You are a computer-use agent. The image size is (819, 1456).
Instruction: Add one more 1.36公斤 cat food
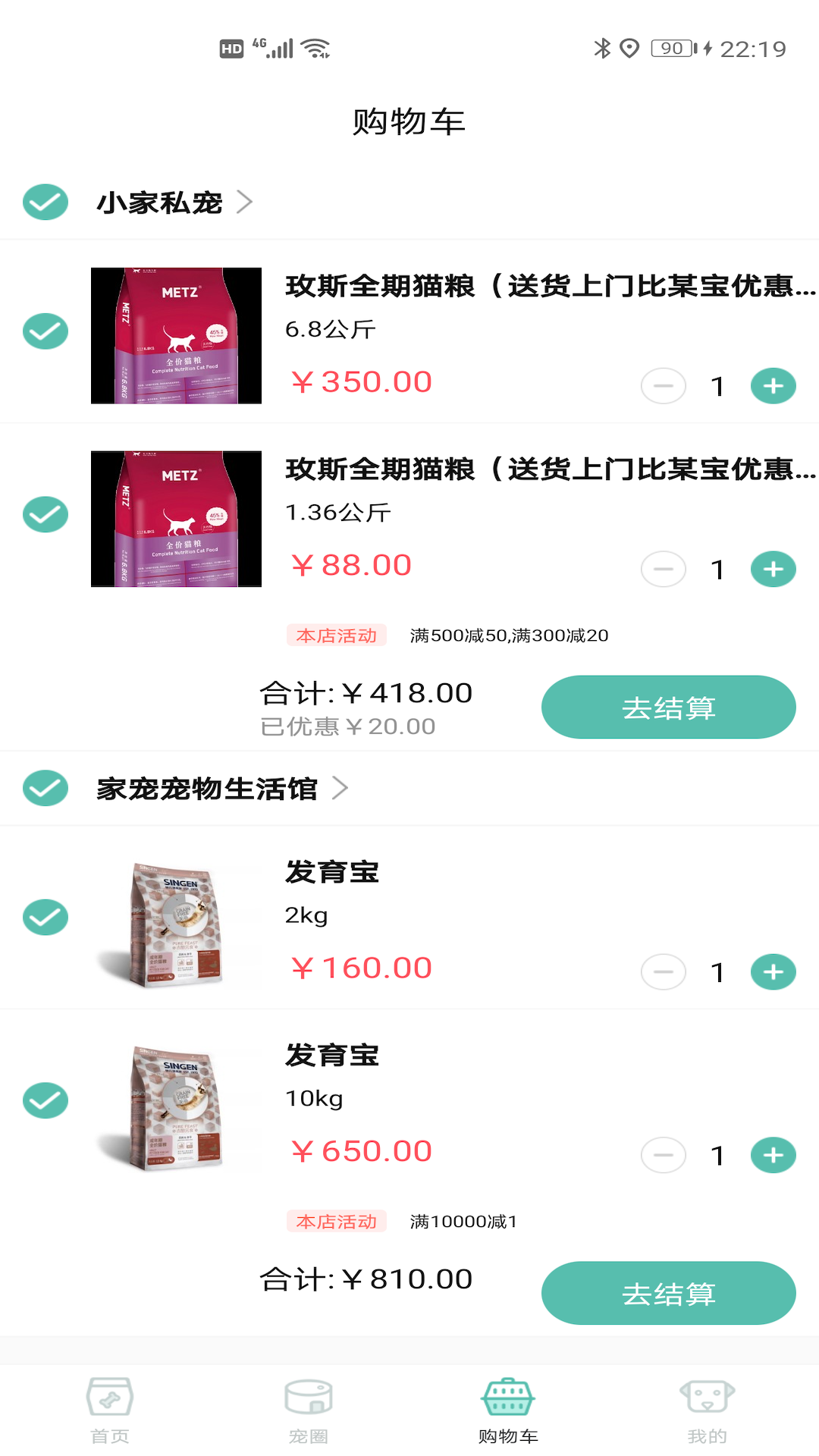pyautogui.click(x=773, y=570)
